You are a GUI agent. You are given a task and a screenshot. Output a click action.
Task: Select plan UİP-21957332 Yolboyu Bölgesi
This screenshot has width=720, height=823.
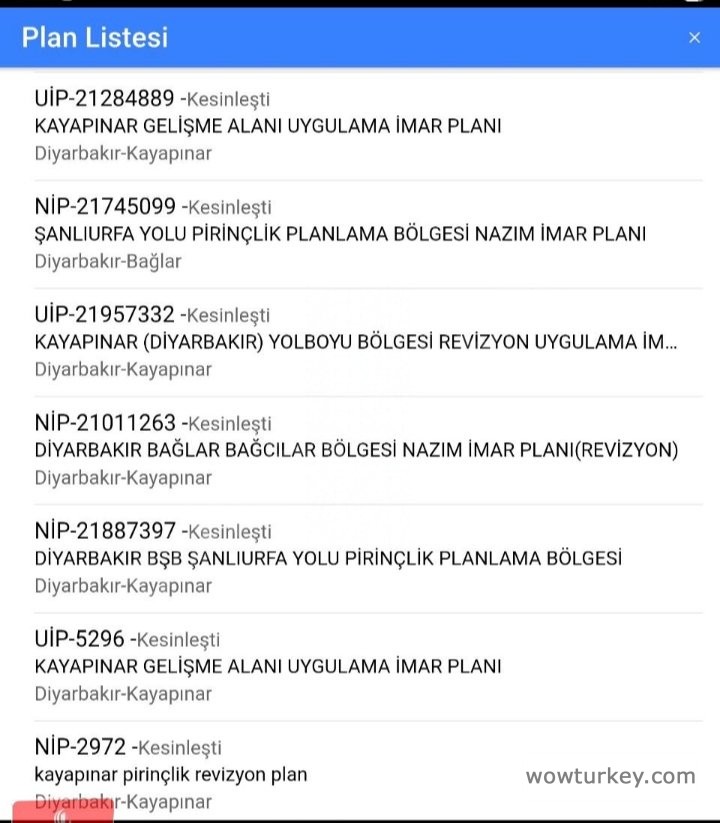[355, 342]
